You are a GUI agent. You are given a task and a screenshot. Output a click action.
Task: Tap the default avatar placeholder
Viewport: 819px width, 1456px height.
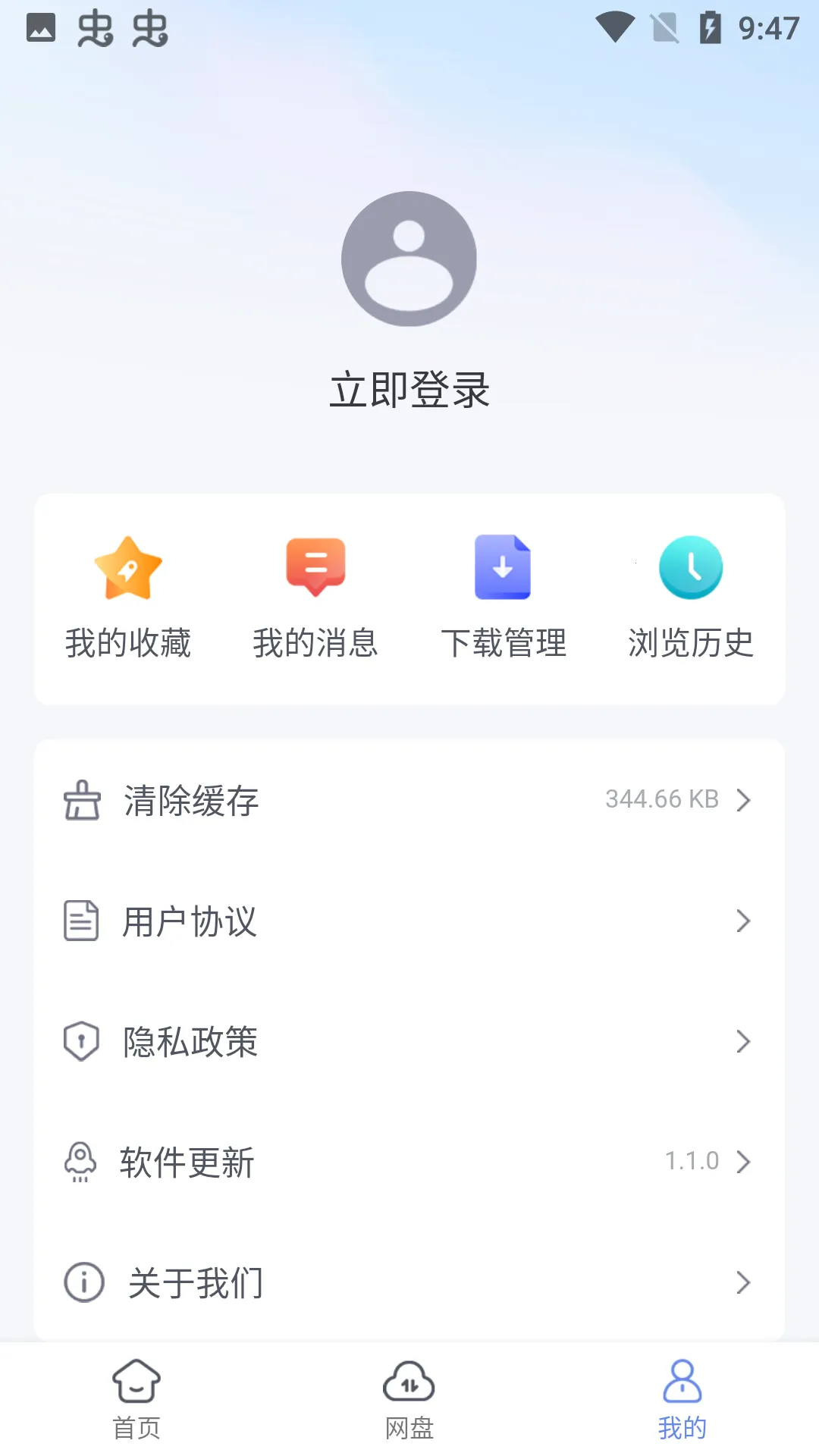[409, 258]
